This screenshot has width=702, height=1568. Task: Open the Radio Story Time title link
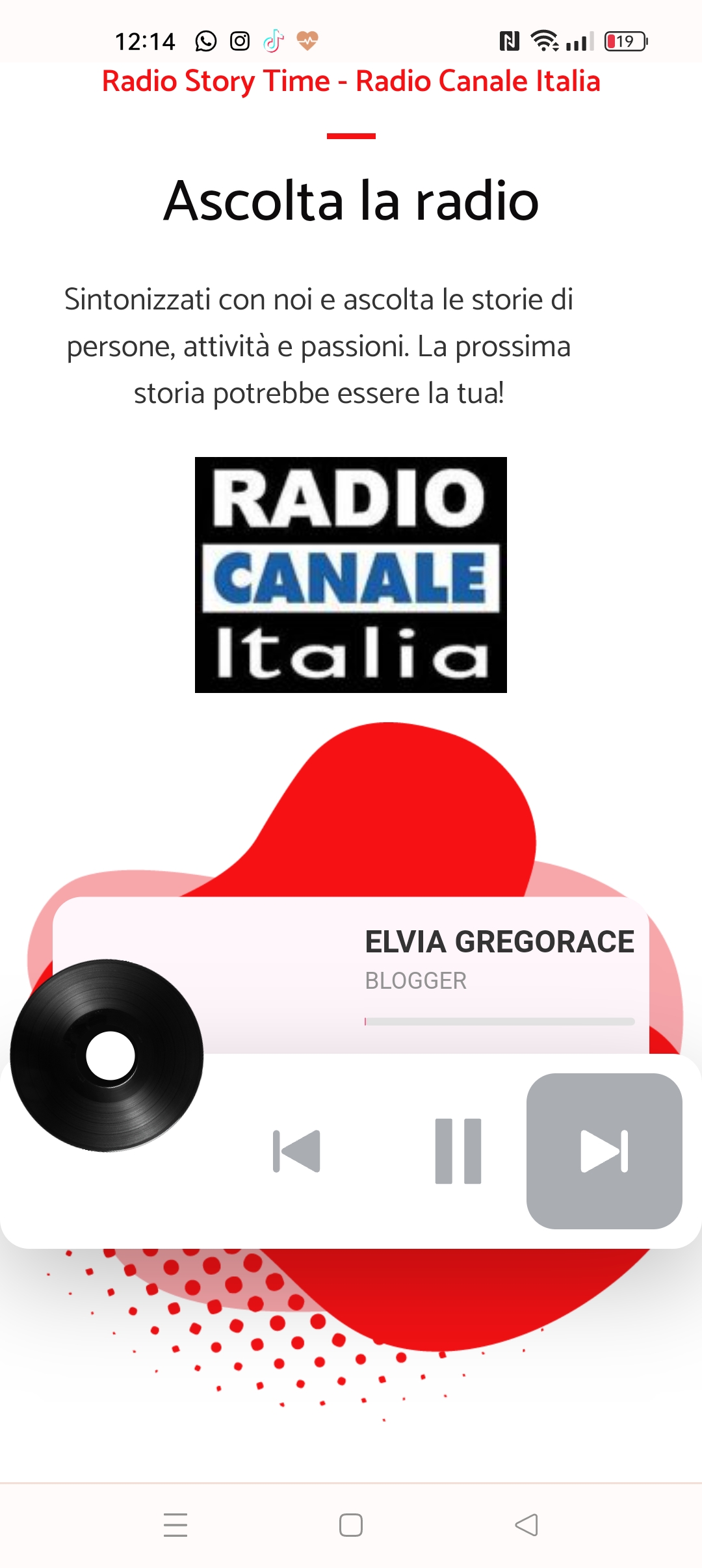351,82
